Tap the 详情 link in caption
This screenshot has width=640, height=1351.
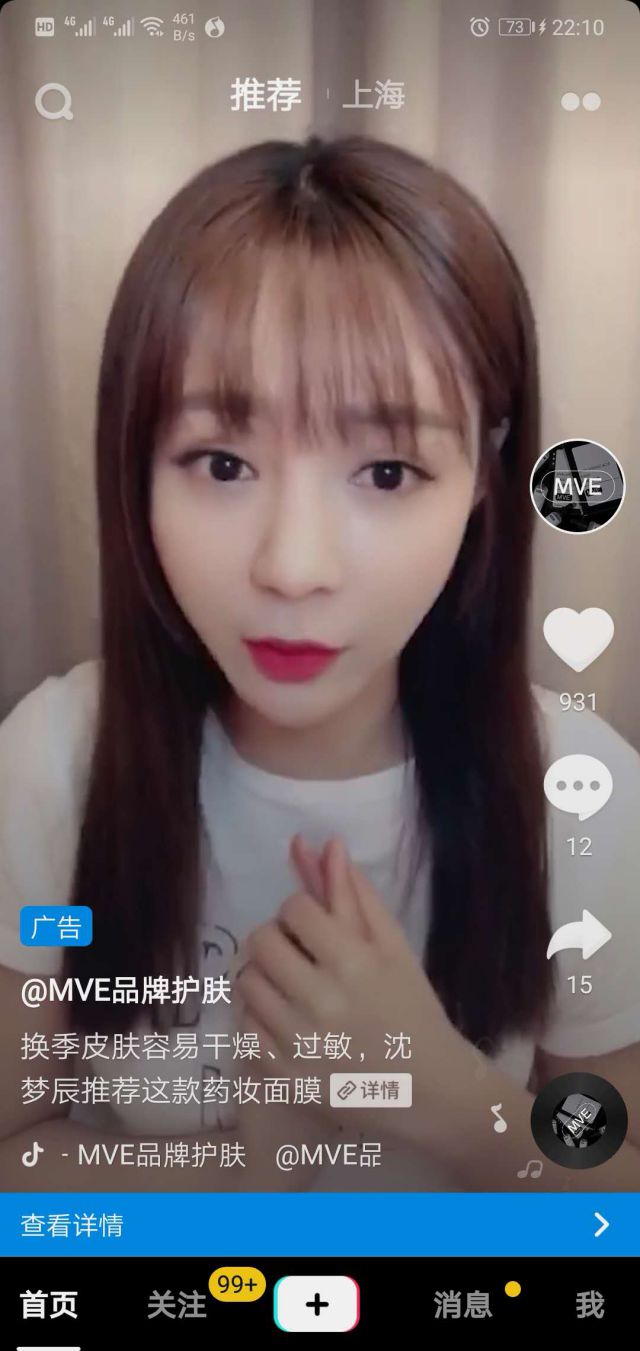coord(371,1090)
